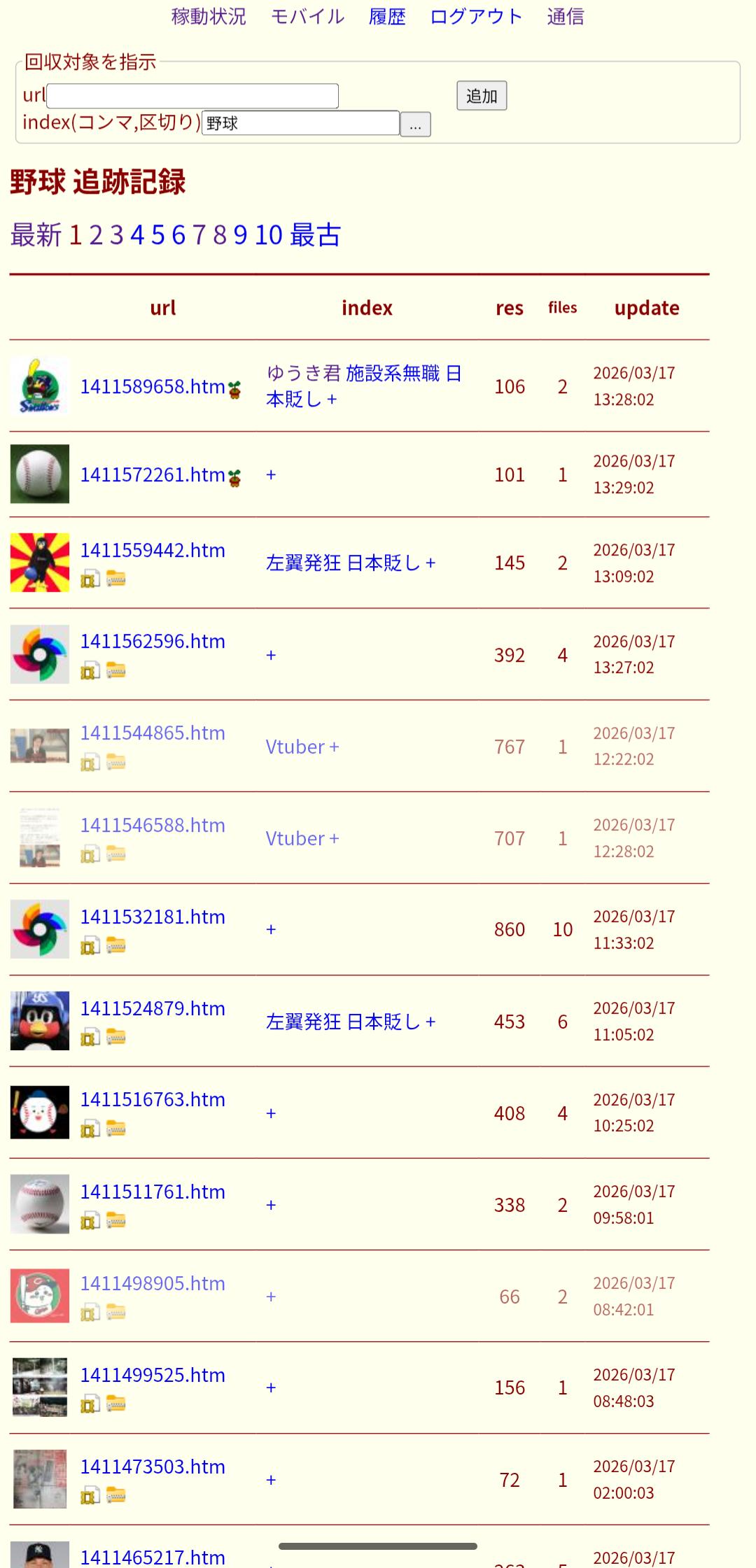Open thread 1411589658.htm
The height and width of the screenshot is (1568, 756).
pos(153,386)
